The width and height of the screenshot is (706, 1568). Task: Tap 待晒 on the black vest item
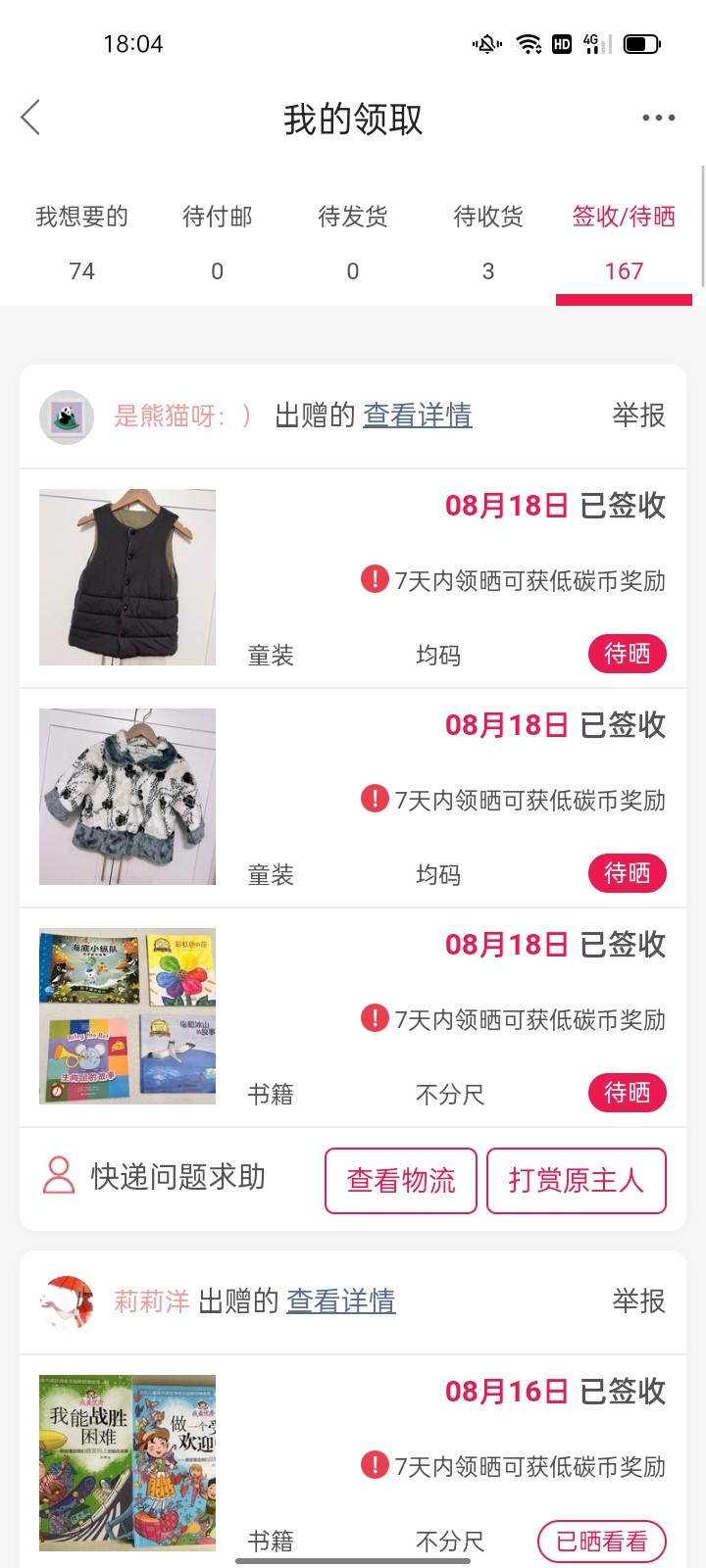click(x=627, y=654)
